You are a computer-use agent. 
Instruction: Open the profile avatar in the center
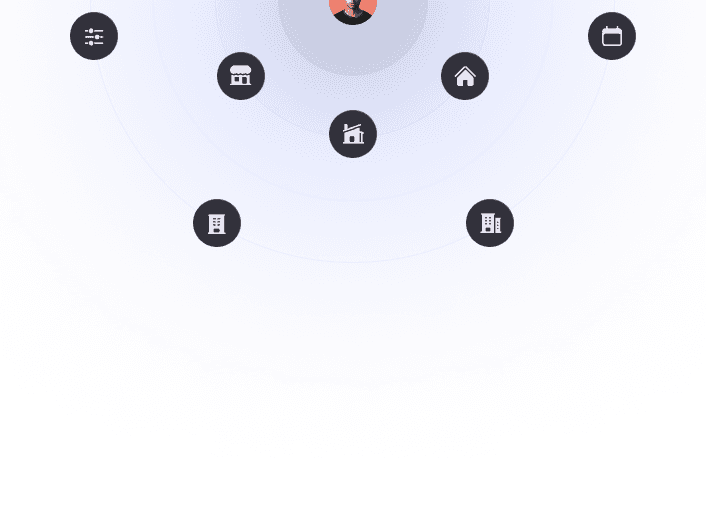pos(353,8)
